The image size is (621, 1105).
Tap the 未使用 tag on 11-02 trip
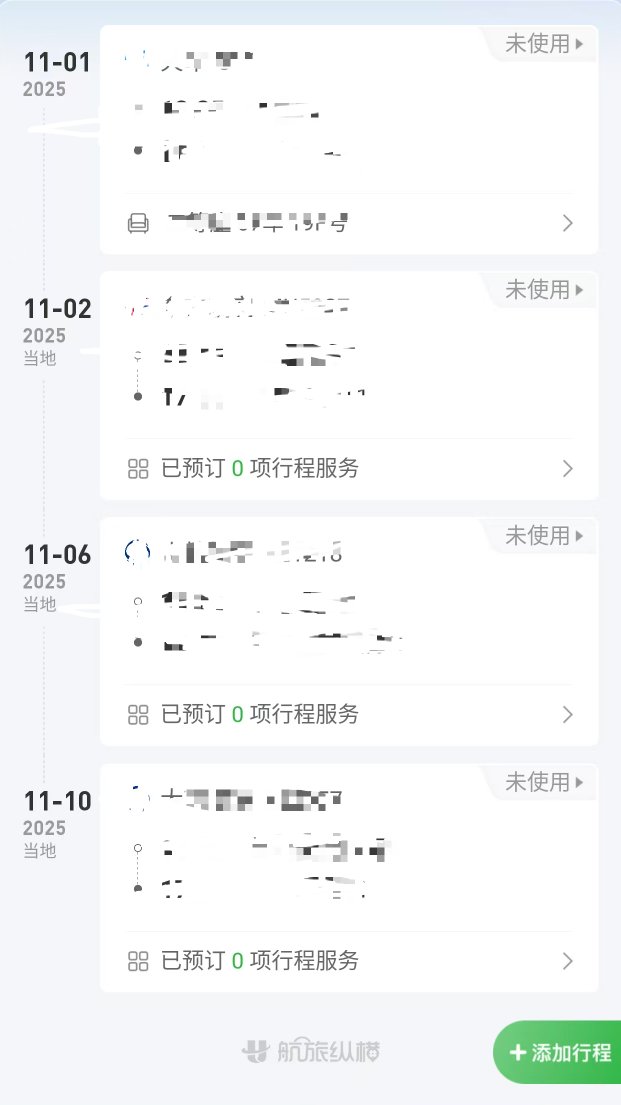point(543,290)
